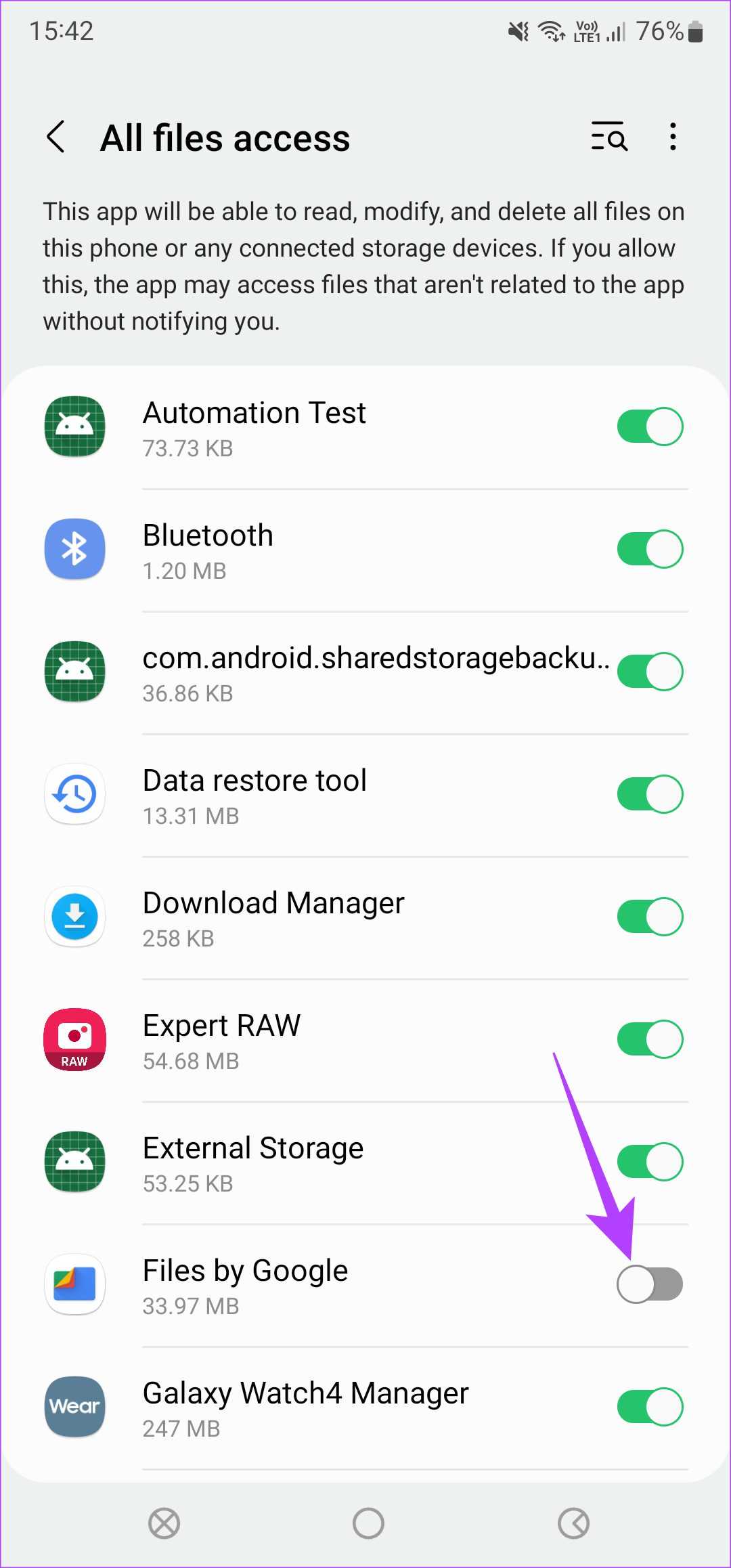The image size is (731, 1568).
Task: Disable Download Manager file access
Action: (650, 917)
